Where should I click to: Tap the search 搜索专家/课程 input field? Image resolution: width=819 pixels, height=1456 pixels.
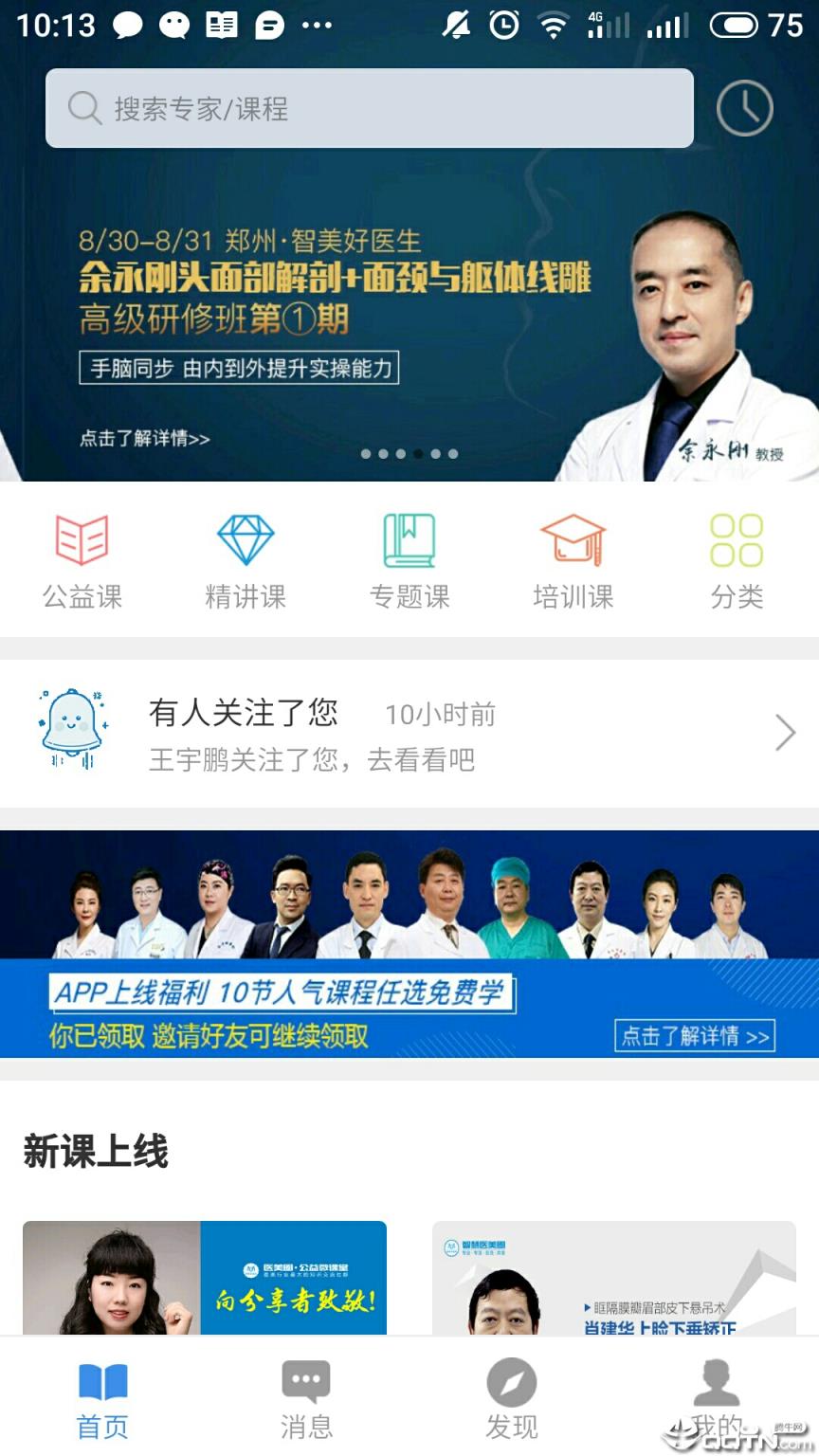[370, 108]
